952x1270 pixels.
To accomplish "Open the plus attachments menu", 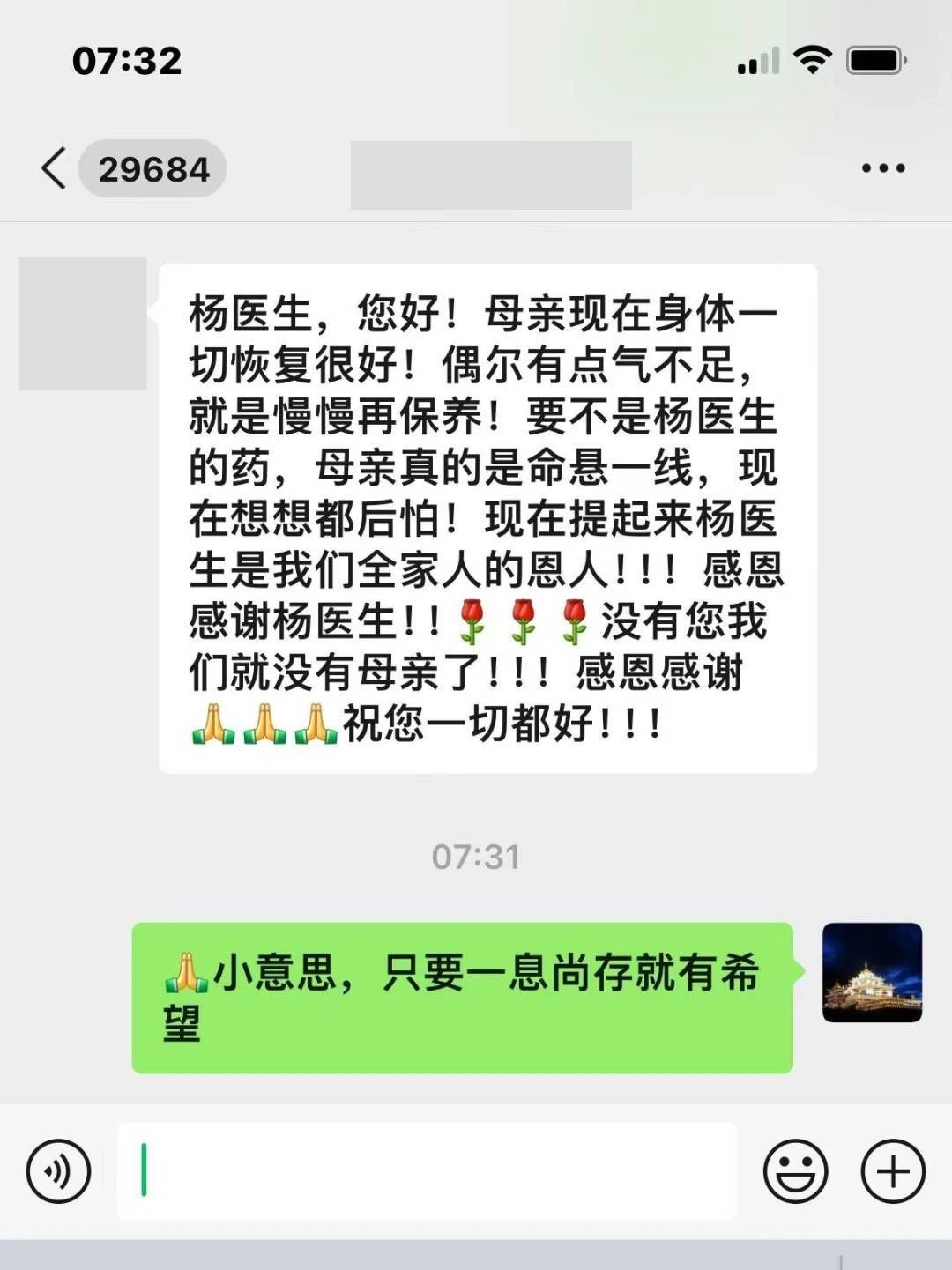I will (892, 1171).
